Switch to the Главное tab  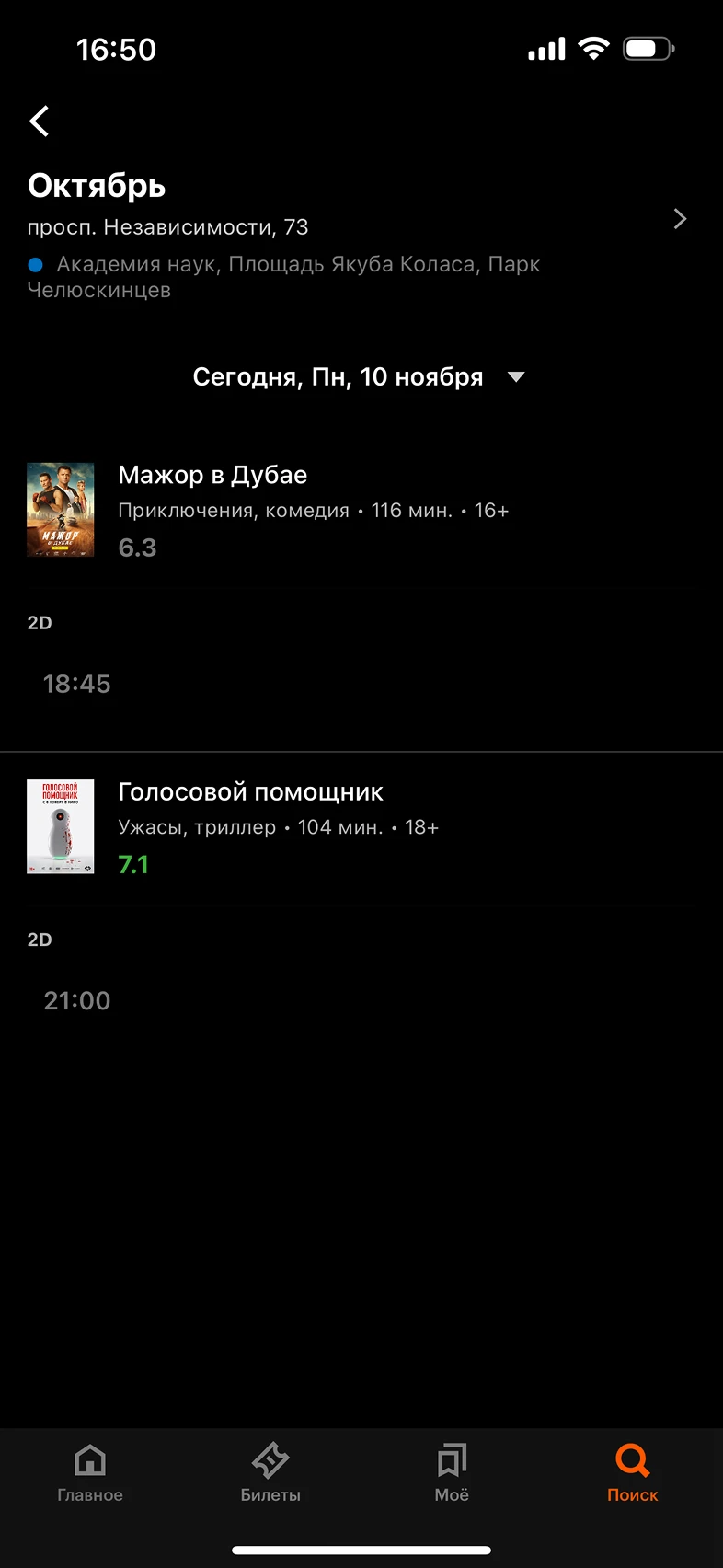tap(90, 1472)
